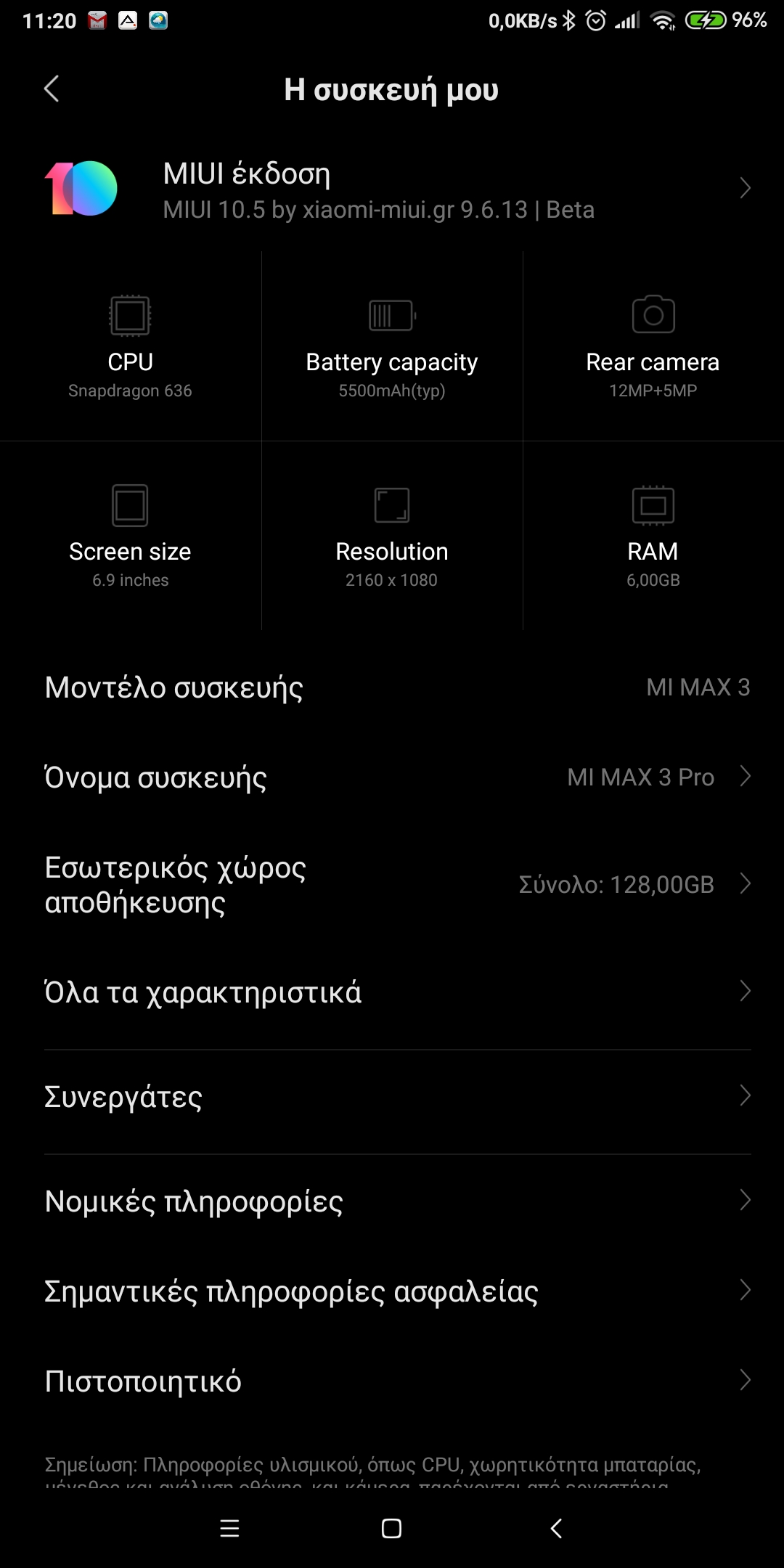Open the Πιστοποιητικό row
This screenshot has width=784, height=1568.
(x=392, y=1381)
